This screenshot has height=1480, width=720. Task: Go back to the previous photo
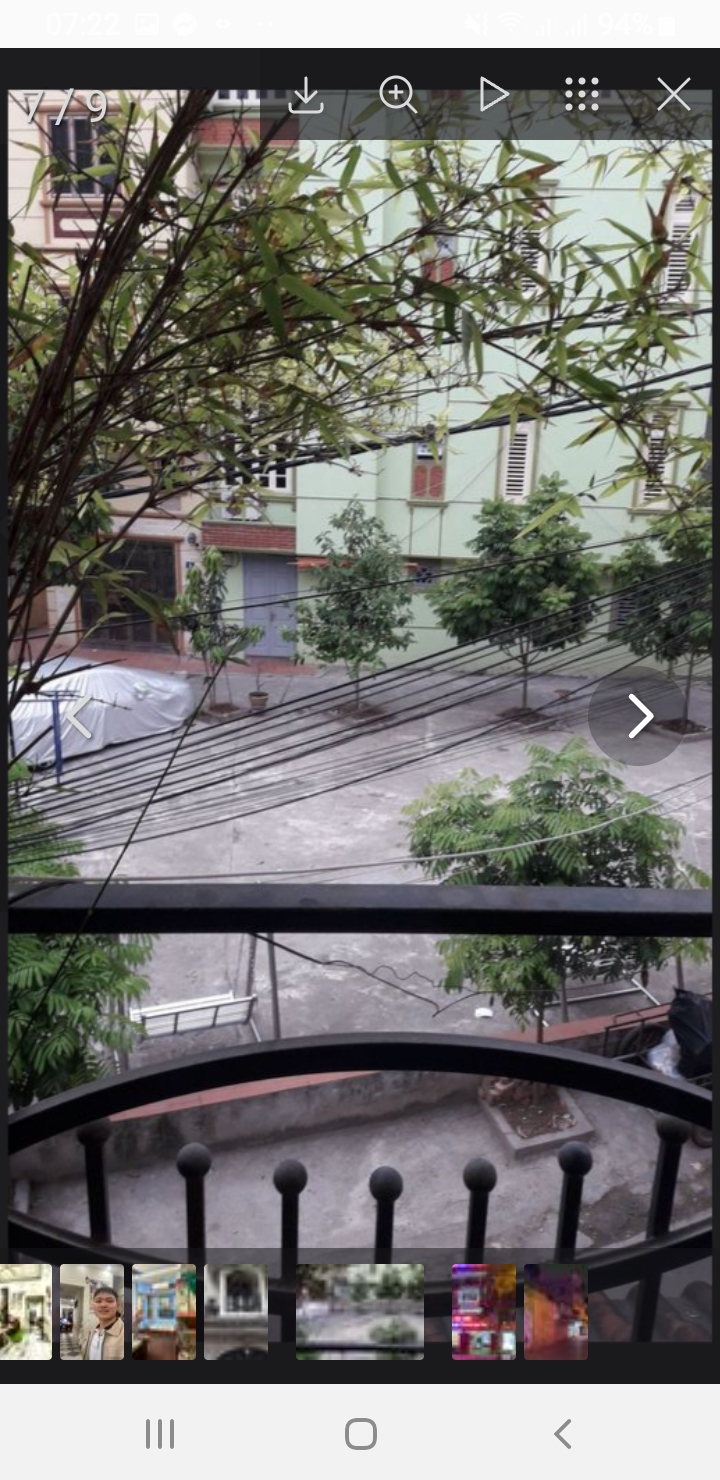coord(78,716)
